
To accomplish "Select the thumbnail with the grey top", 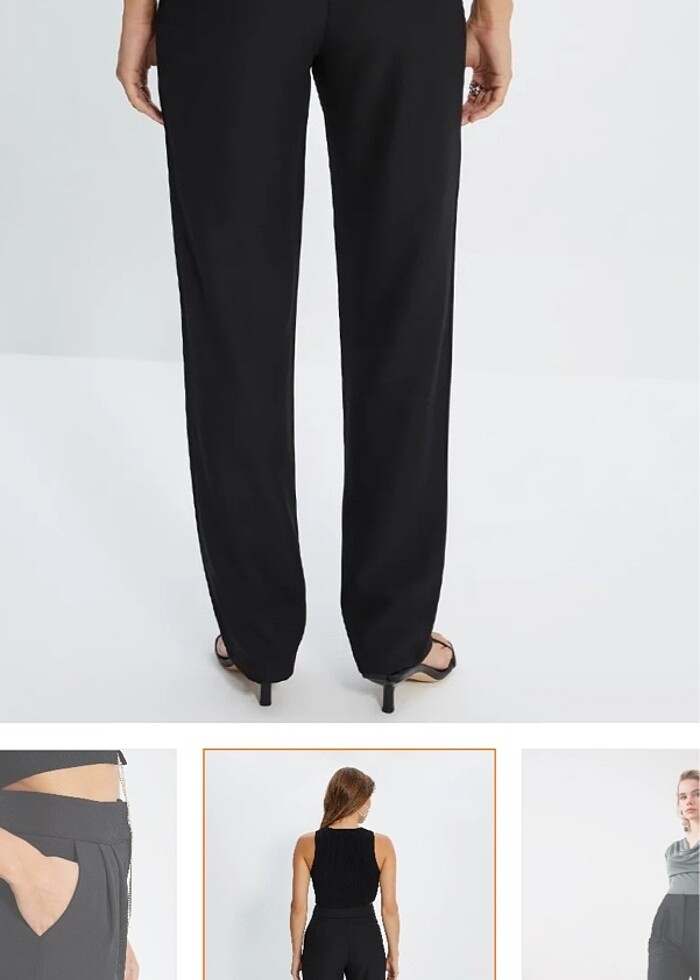I will [x=612, y=865].
